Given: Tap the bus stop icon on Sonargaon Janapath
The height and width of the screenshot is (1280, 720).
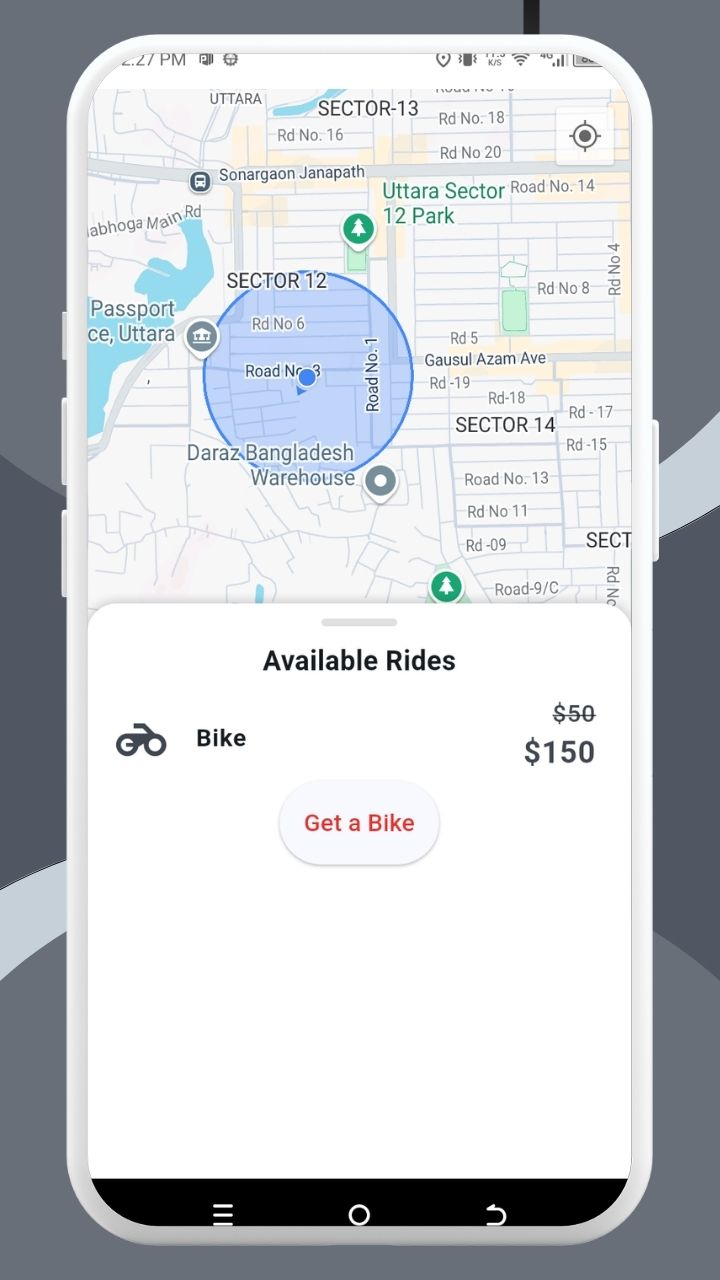Looking at the screenshot, I should tap(200, 181).
